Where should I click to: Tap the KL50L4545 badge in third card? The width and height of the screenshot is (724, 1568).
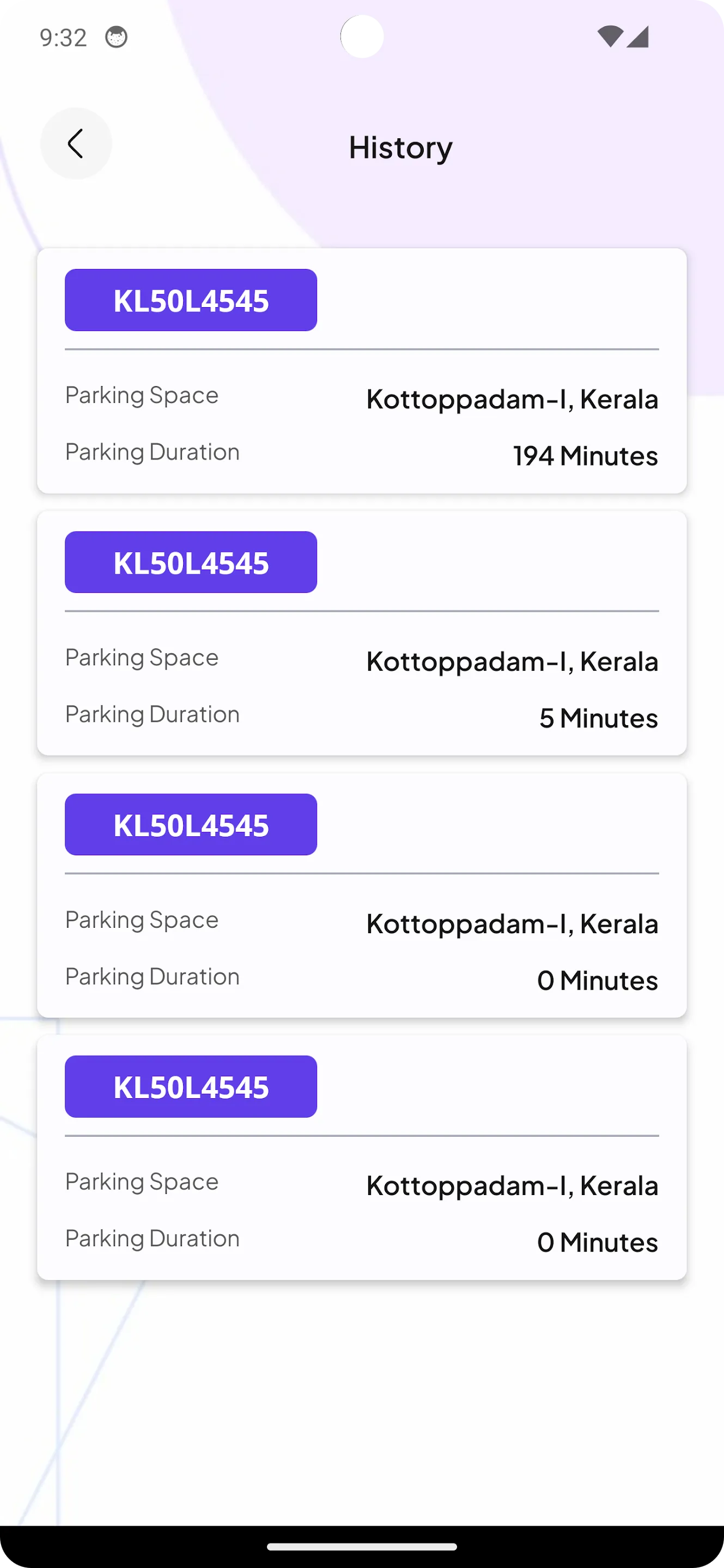click(x=191, y=824)
